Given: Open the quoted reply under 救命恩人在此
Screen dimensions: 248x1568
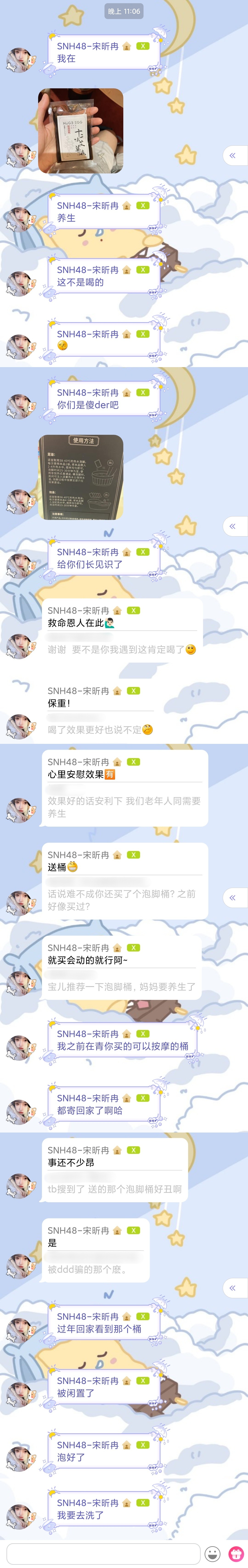Looking at the screenshot, I should click(122, 650).
